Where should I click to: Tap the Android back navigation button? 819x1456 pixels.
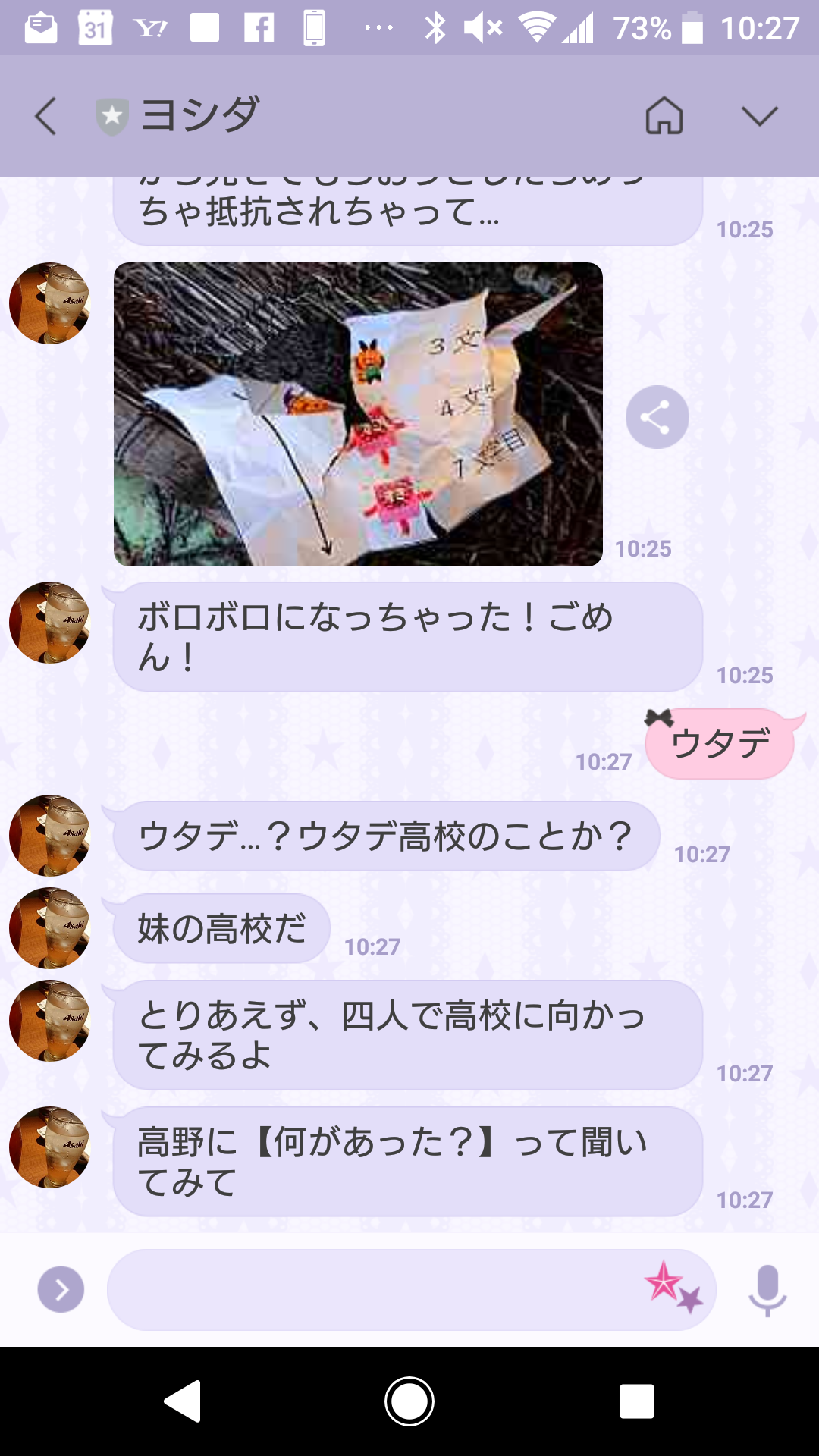(x=183, y=1401)
